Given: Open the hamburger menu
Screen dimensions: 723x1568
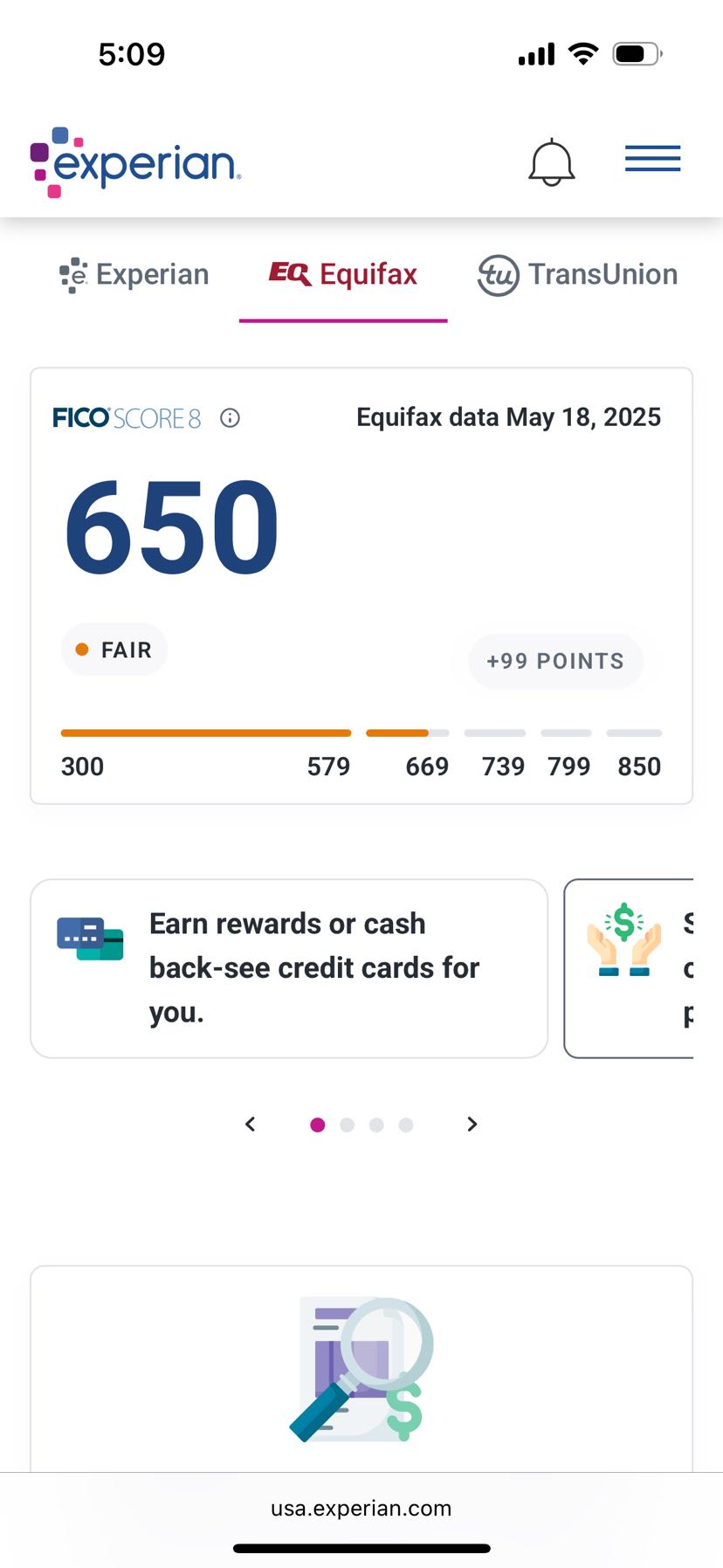Looking at the screenshot, I should 652,159.
